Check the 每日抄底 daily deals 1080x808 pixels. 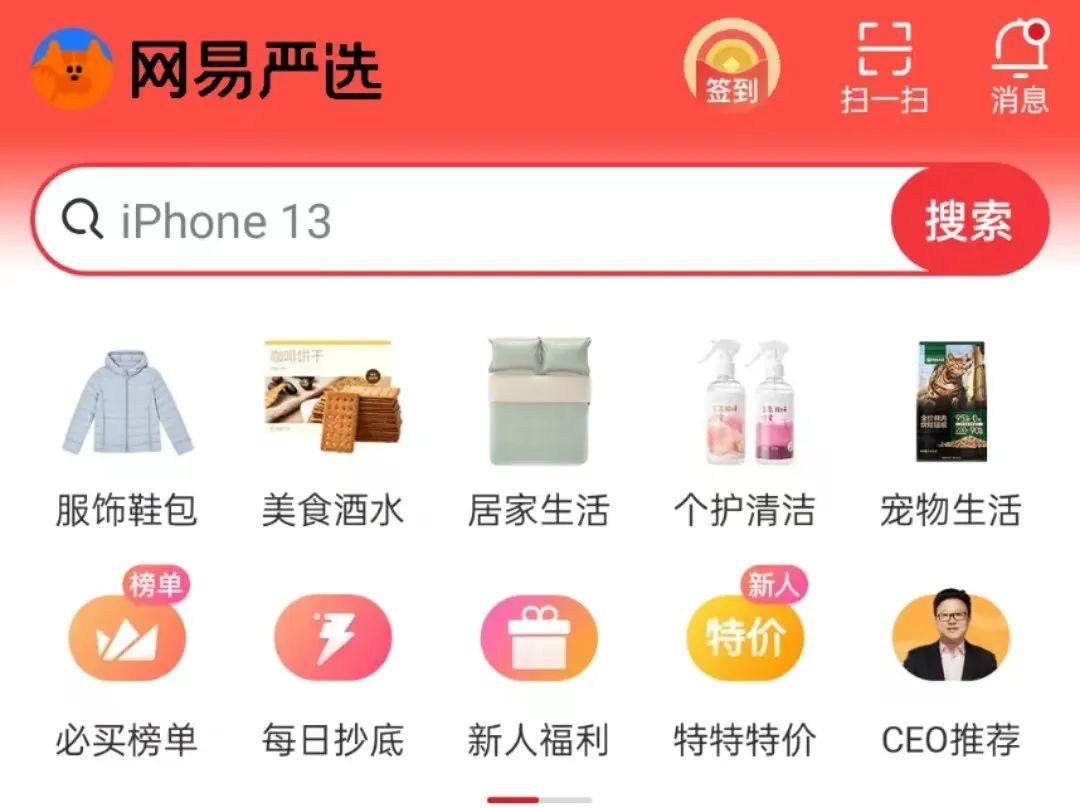(x=333, y=665)
